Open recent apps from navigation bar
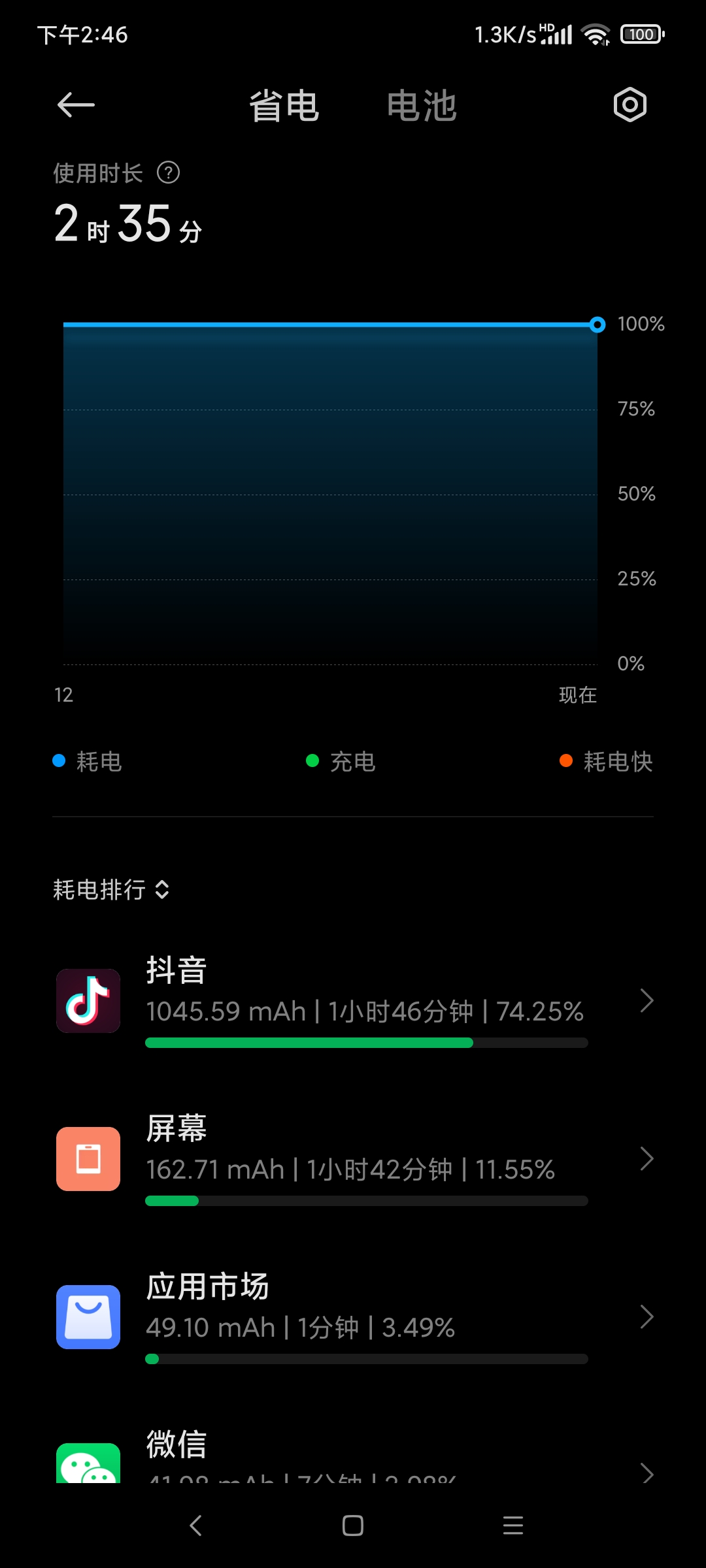This screenshot has width=706, height=1568. point(513,1526)
